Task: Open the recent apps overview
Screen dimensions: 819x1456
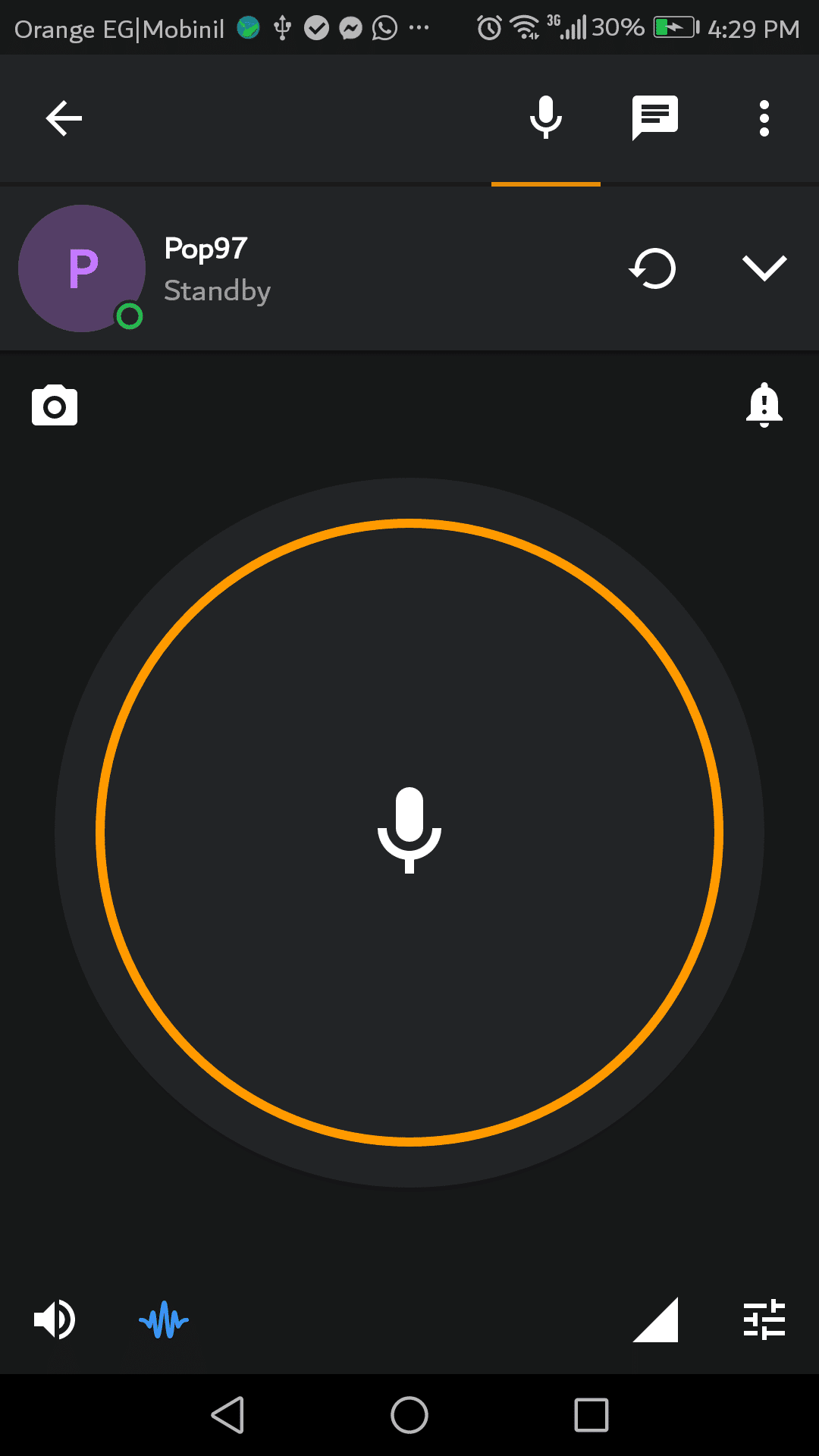Action: pos(591,1415)
